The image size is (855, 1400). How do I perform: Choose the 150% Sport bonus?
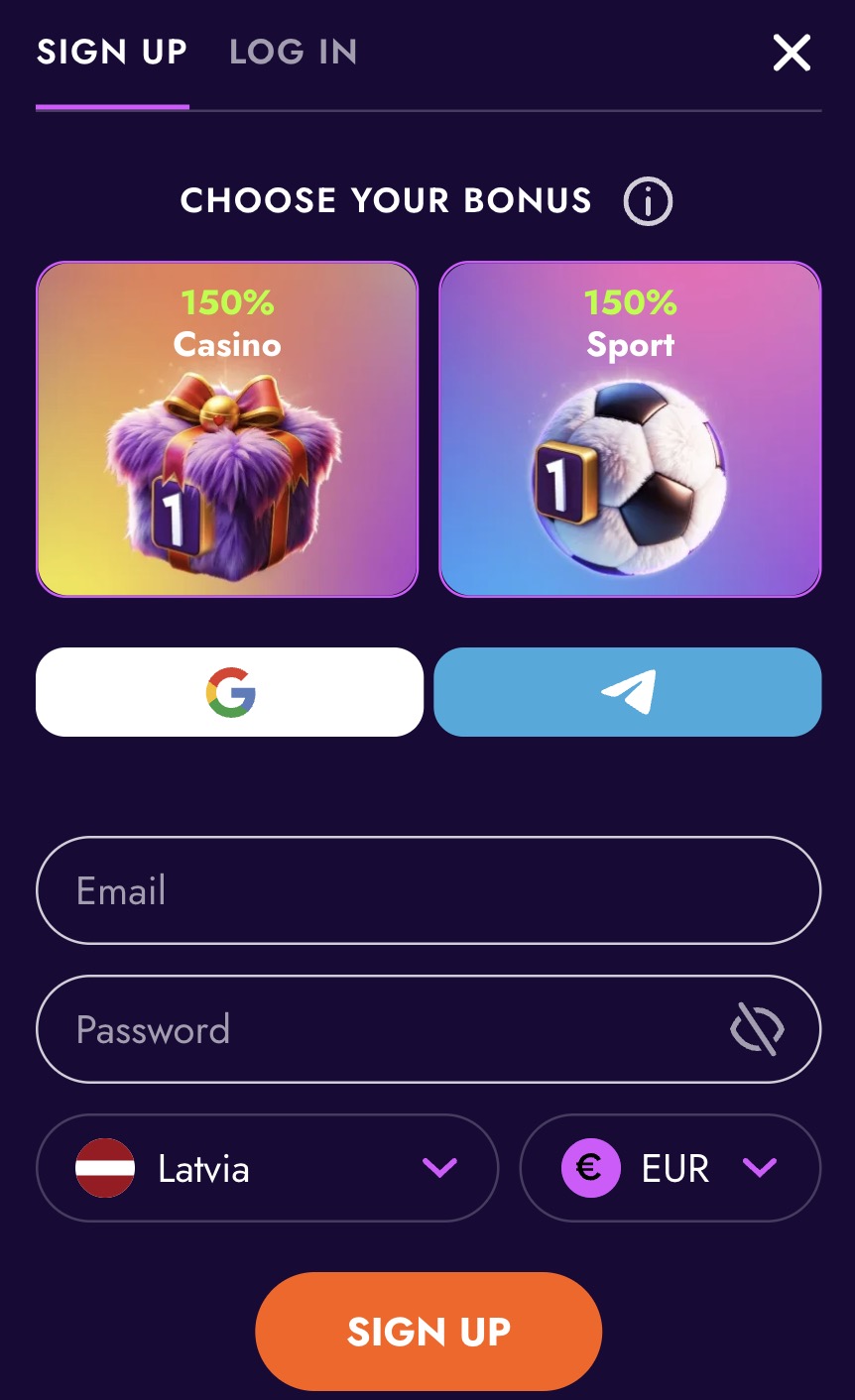pos(630,429)
